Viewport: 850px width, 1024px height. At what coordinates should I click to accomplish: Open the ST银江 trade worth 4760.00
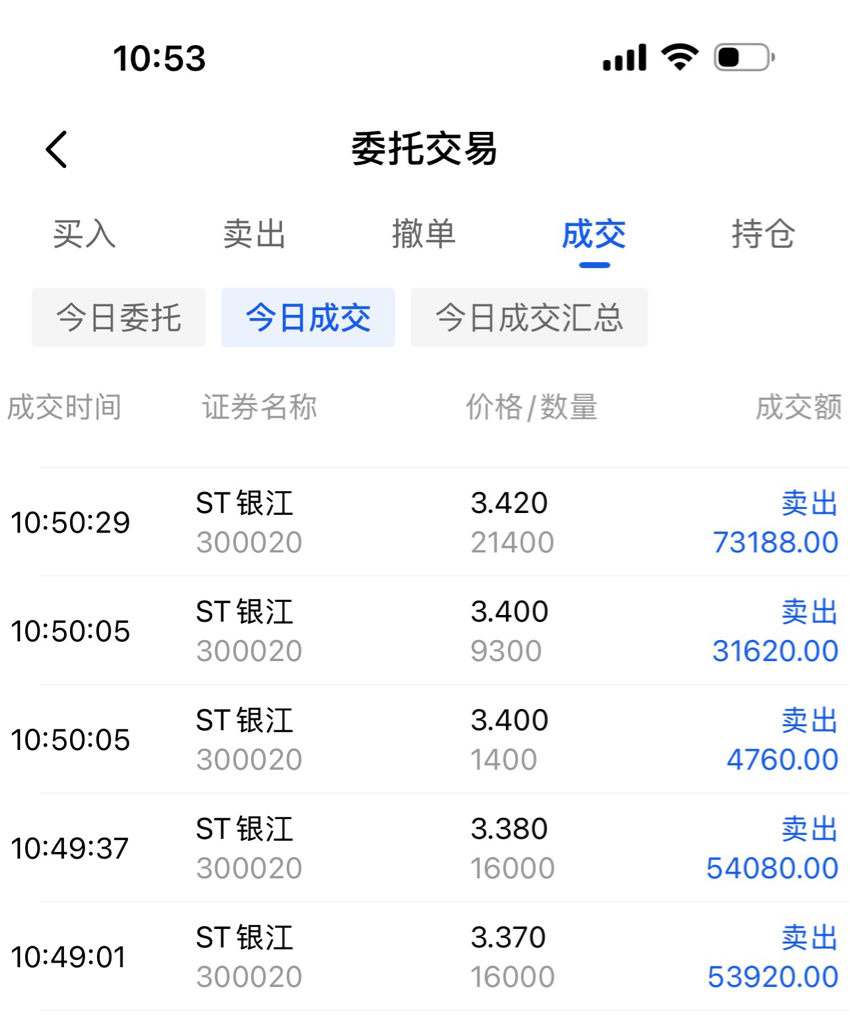pos(425,739)
